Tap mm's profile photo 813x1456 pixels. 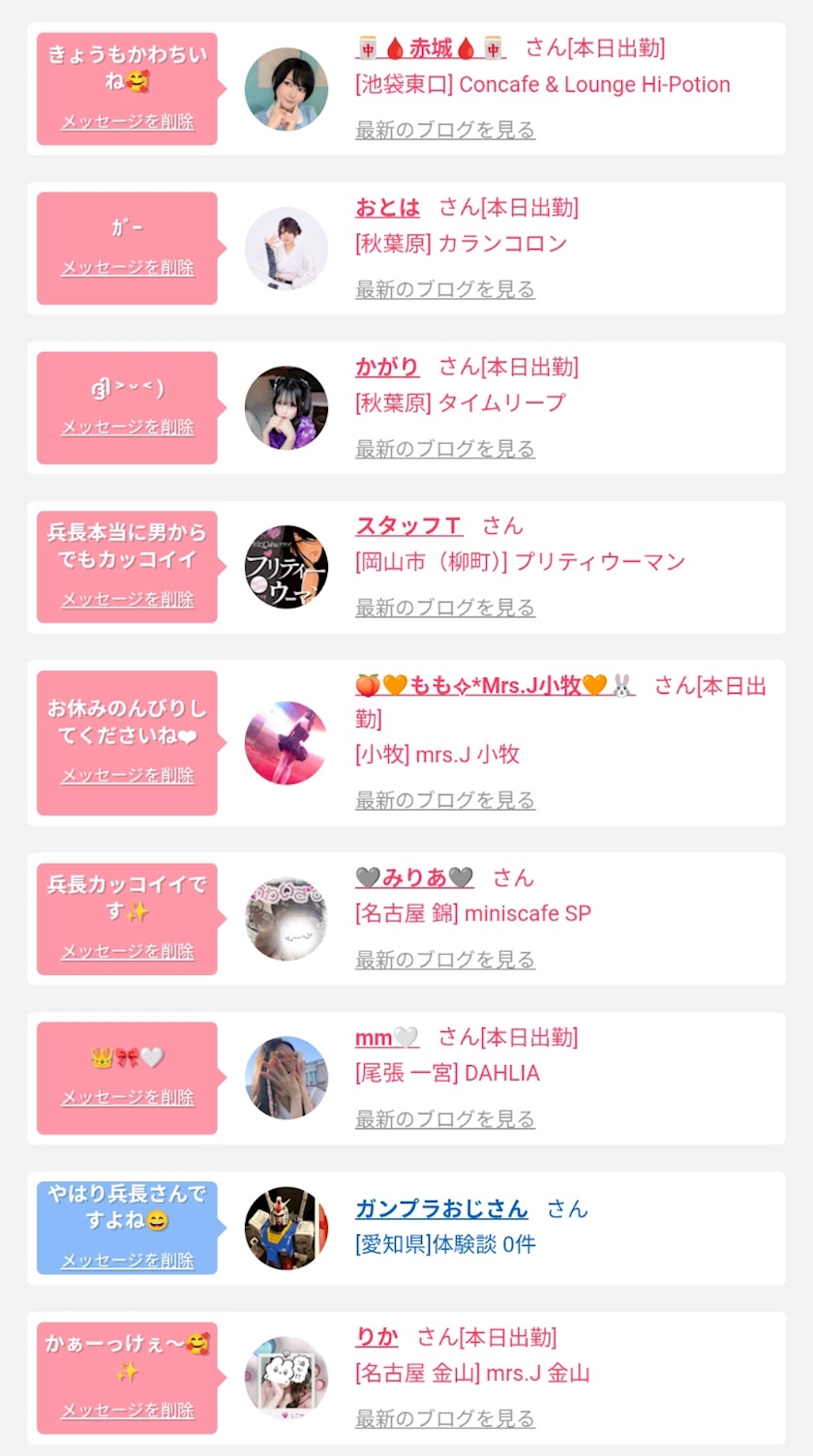click(x=286, y=1078)
